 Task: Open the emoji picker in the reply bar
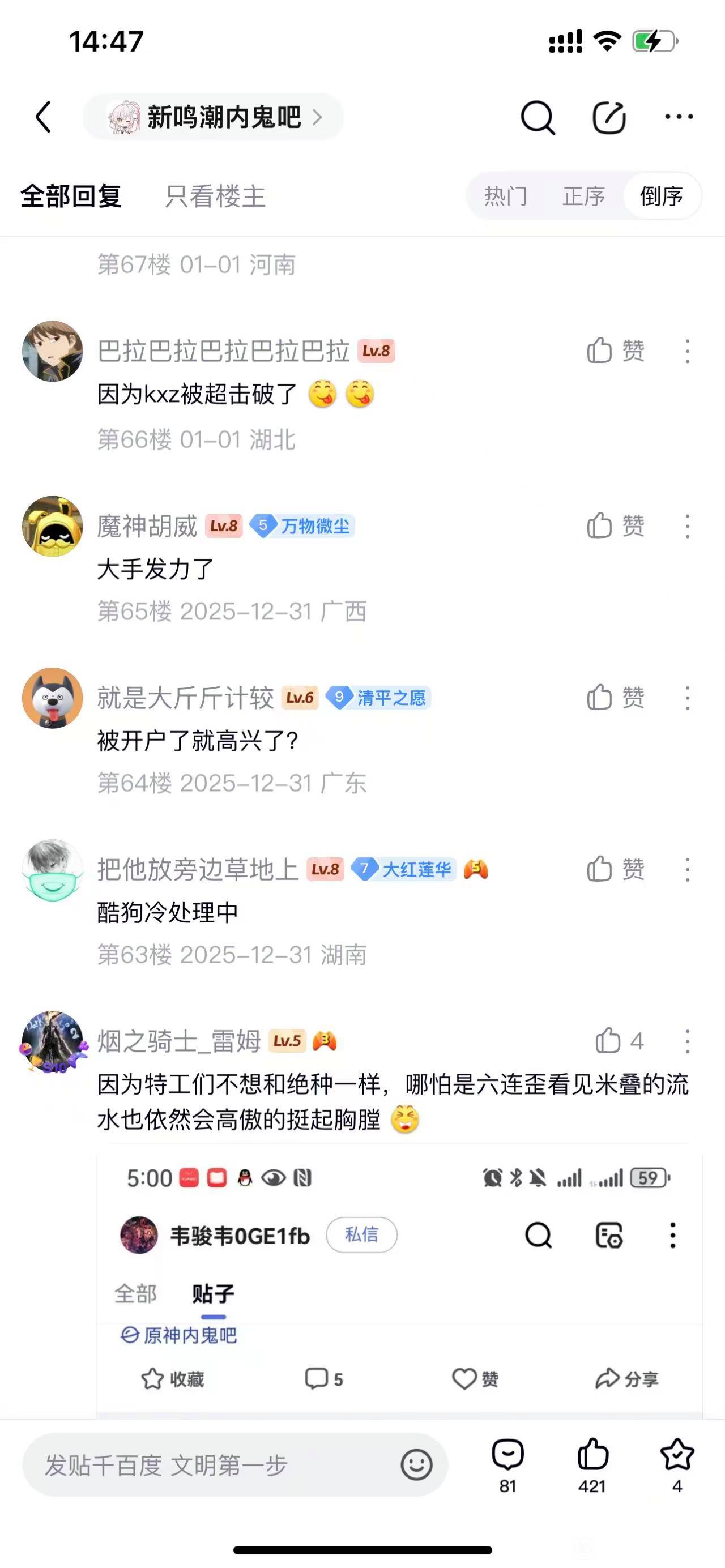pyautogui.click(x=416, y=1465)
